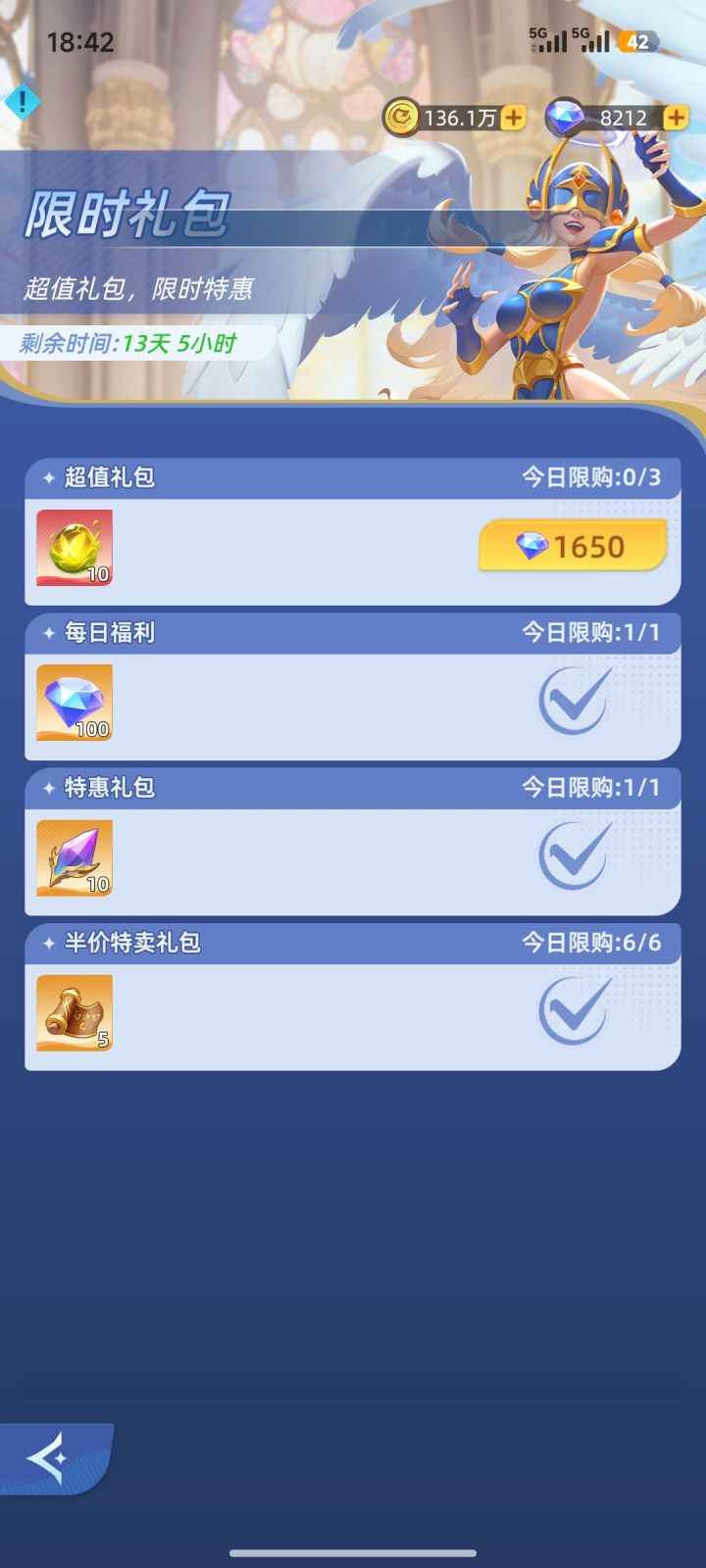Viewport: 706px width, 1568px height.
Task: Tap the scroll item icon in 半价特卖礼包
Action: (x=74, y=1013)
